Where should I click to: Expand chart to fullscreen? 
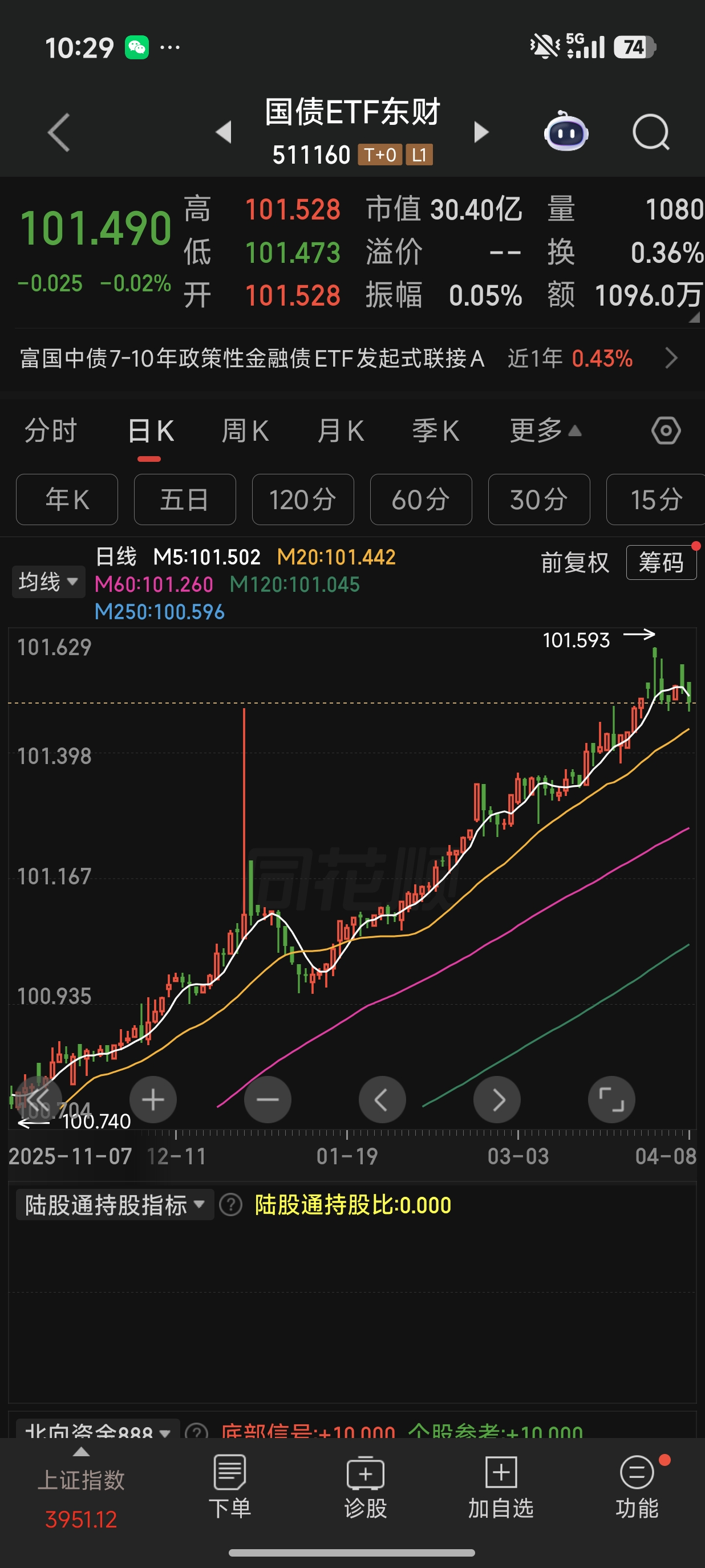611,1099
